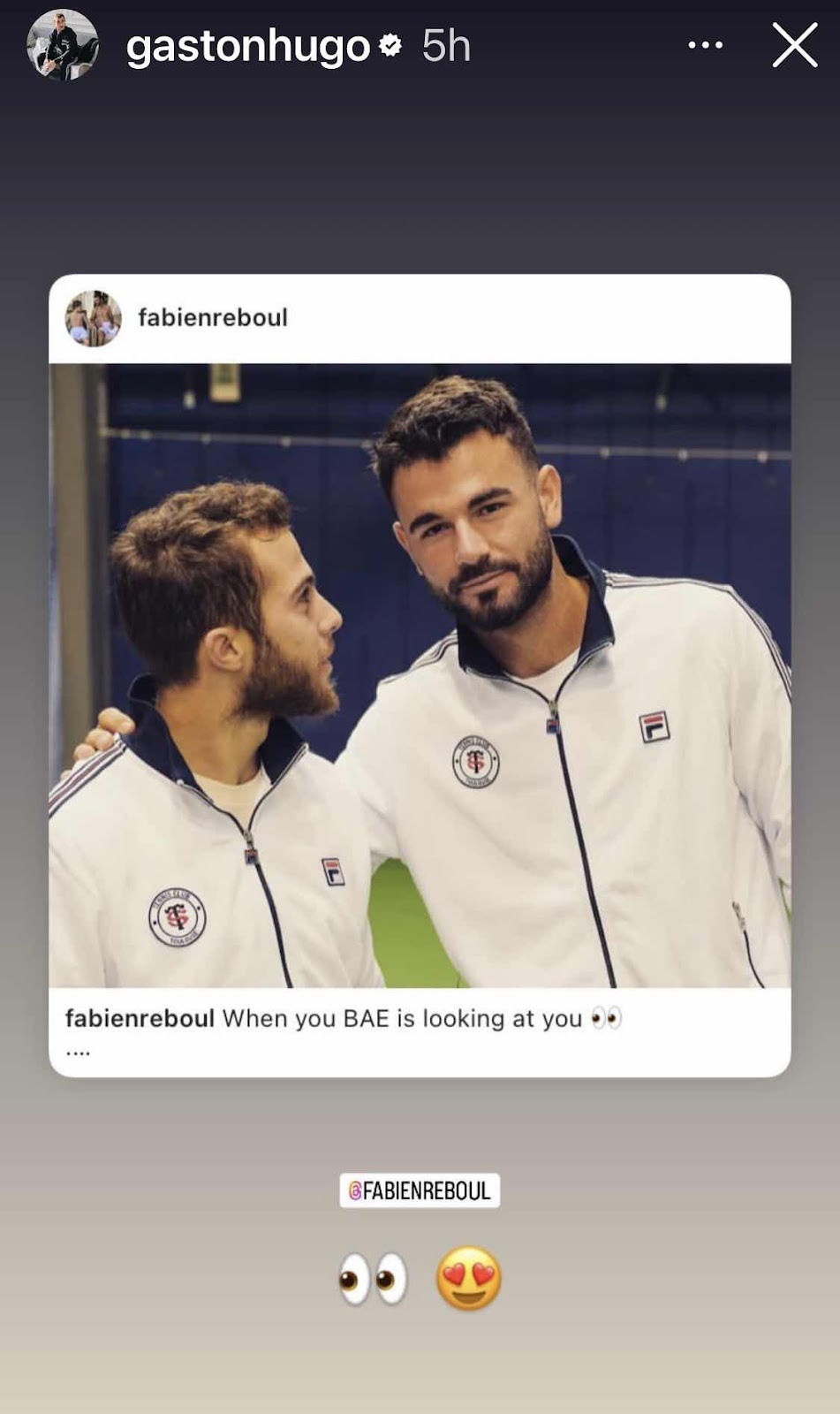Viewport: 840px width, 1414px height.
Task: Close the story viewer
Action: 794,46
